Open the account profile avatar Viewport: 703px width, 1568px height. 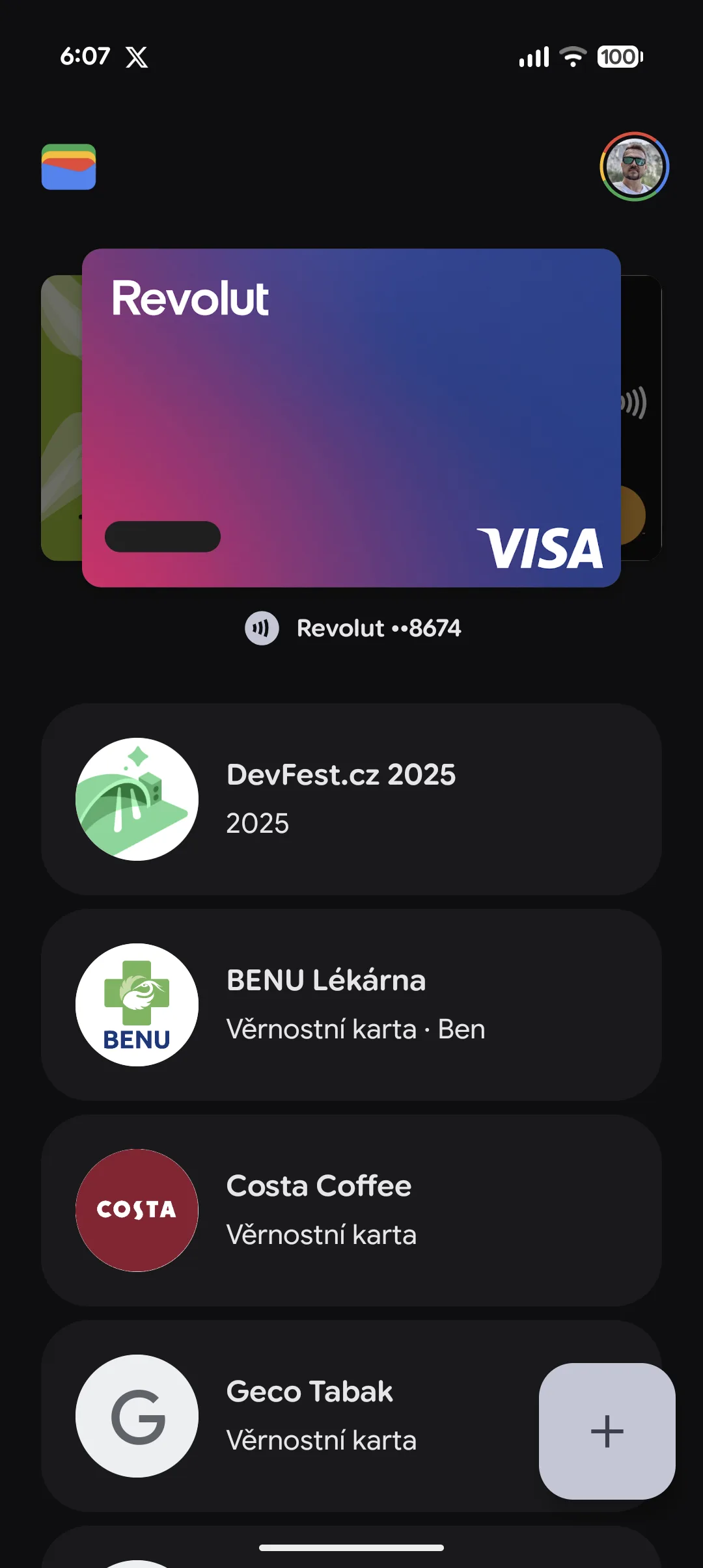634,167
